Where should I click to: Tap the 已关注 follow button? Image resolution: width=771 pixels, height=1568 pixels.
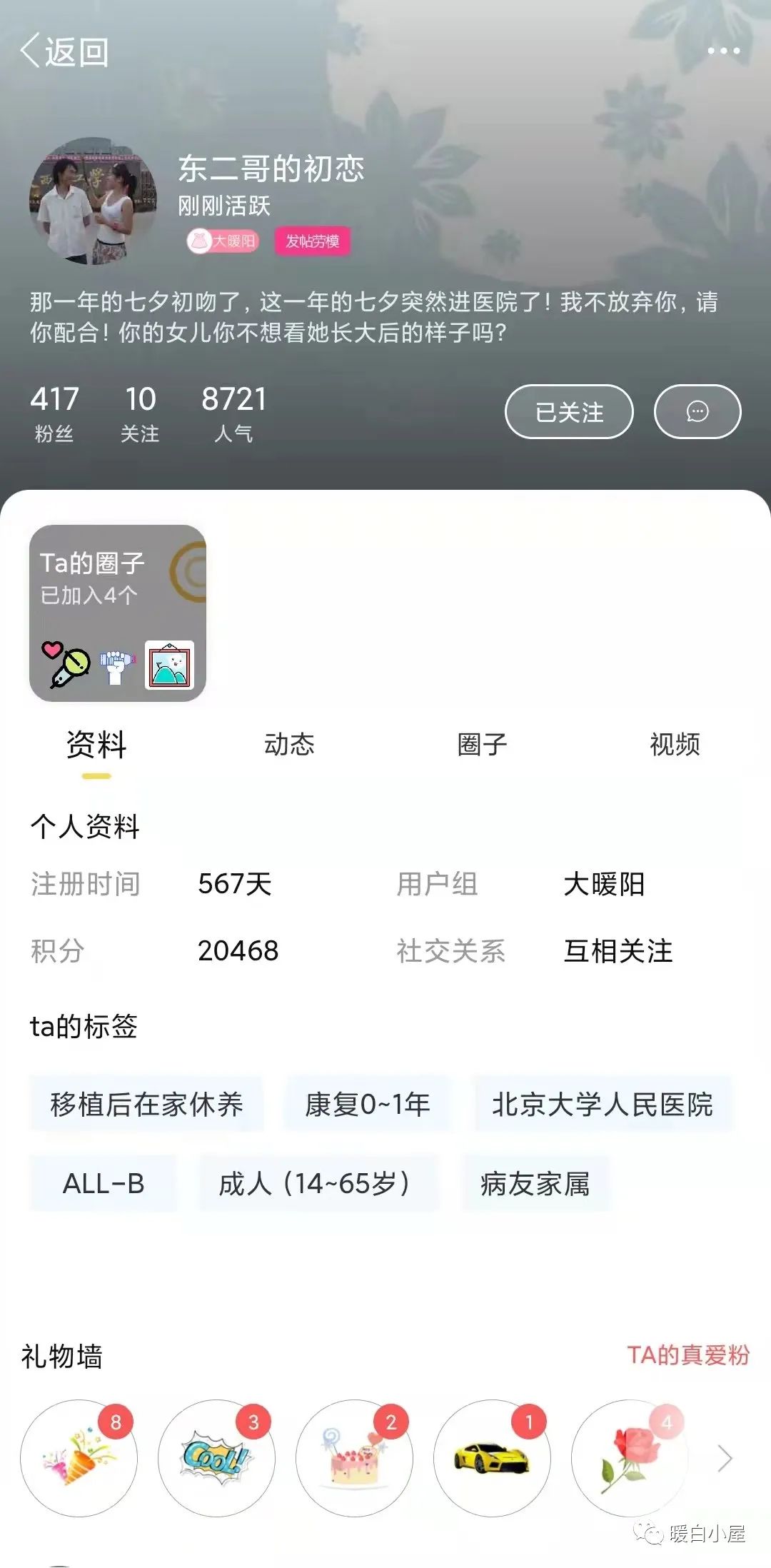[x=569, y=412]
